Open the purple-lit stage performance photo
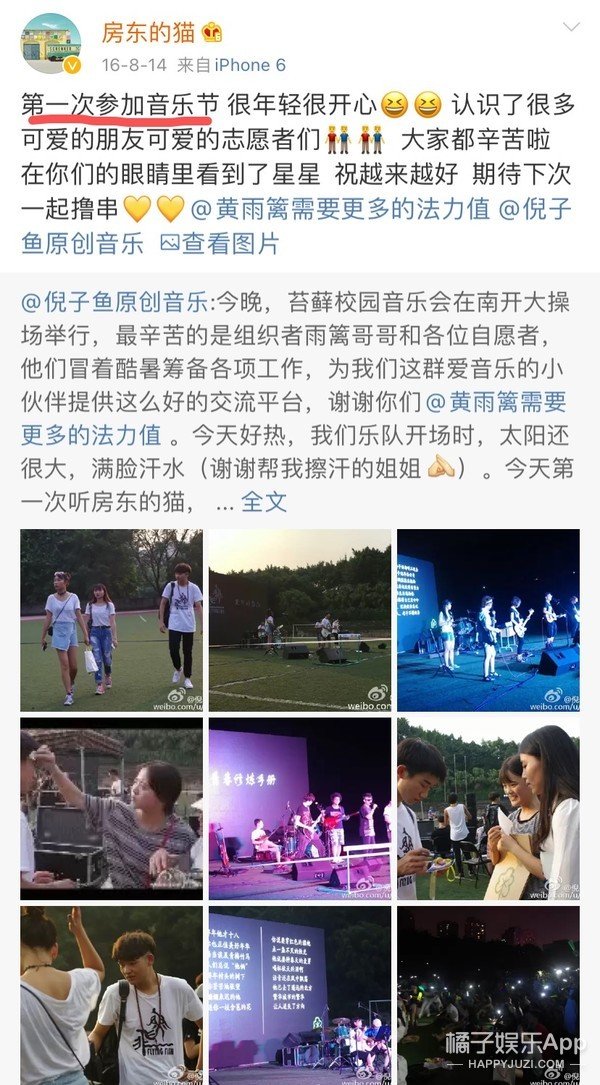 pyautogui.click(x=300, y=808)
